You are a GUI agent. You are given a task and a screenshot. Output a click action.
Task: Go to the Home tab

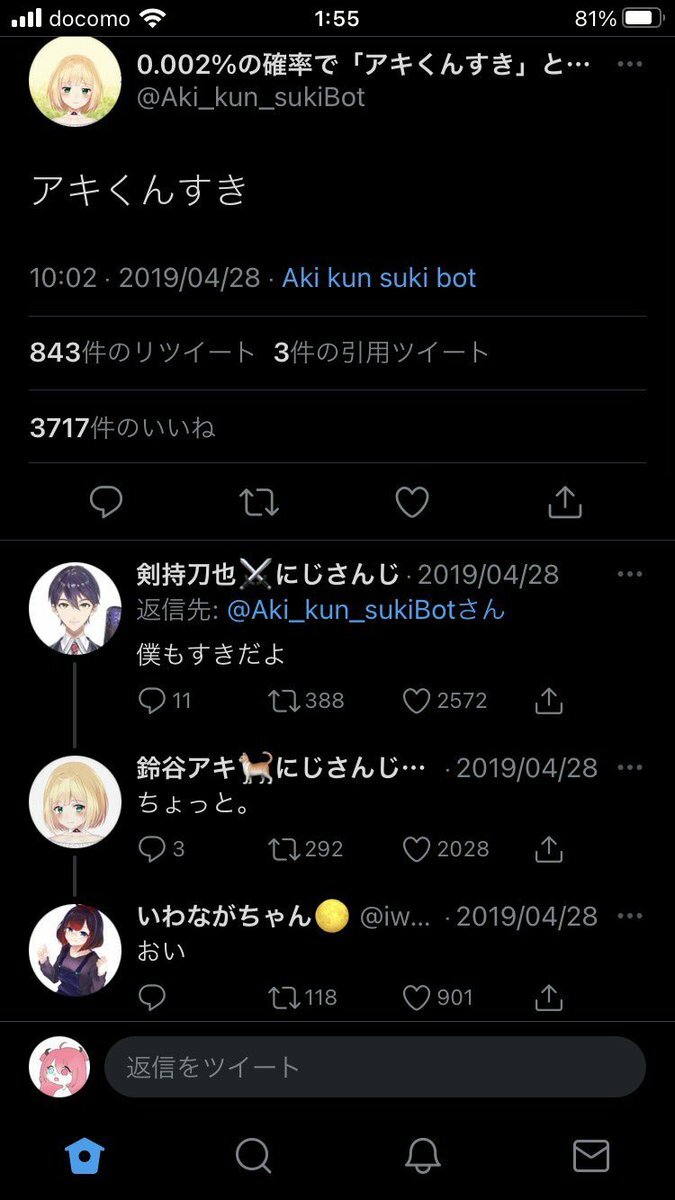coord(84,1156)
